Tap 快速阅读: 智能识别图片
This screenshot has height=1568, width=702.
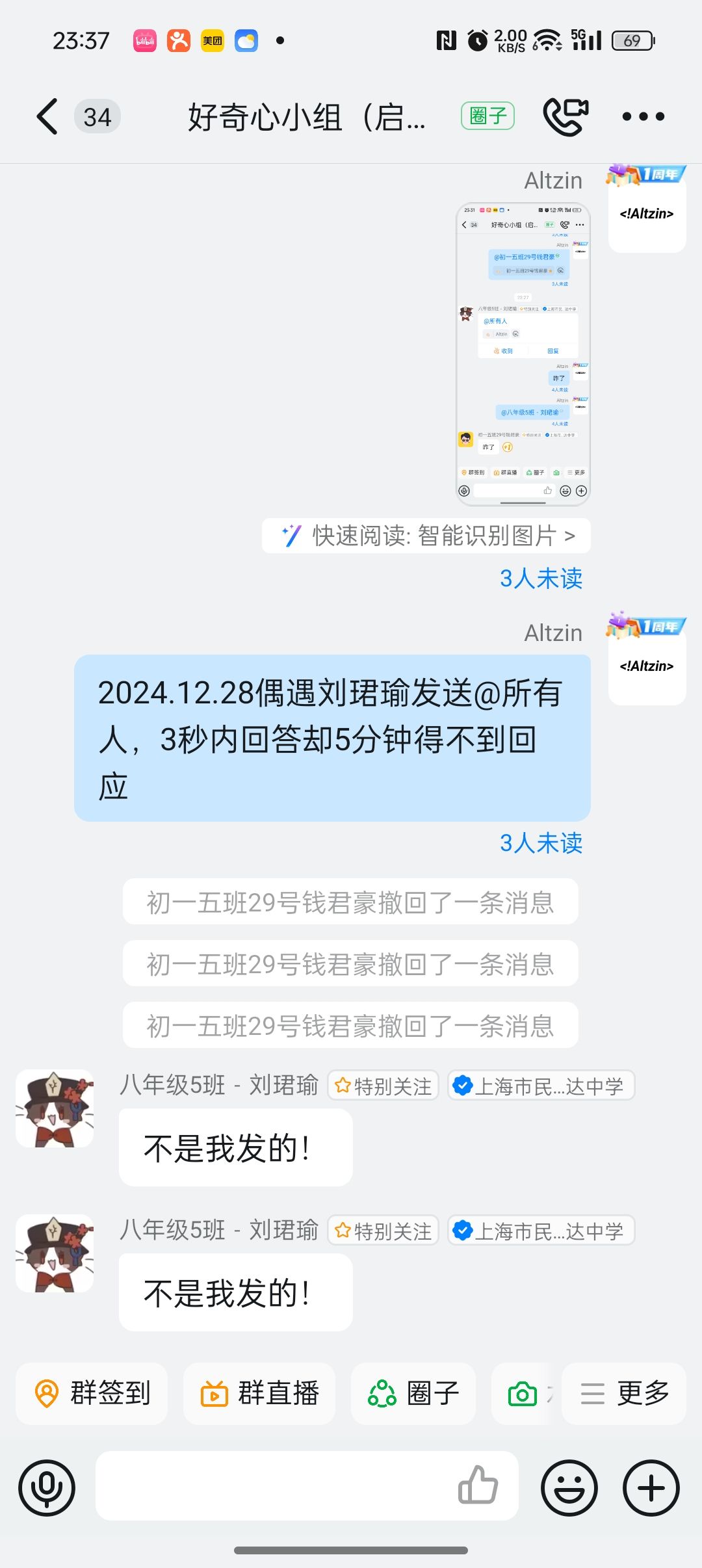(x=426, y=536)
